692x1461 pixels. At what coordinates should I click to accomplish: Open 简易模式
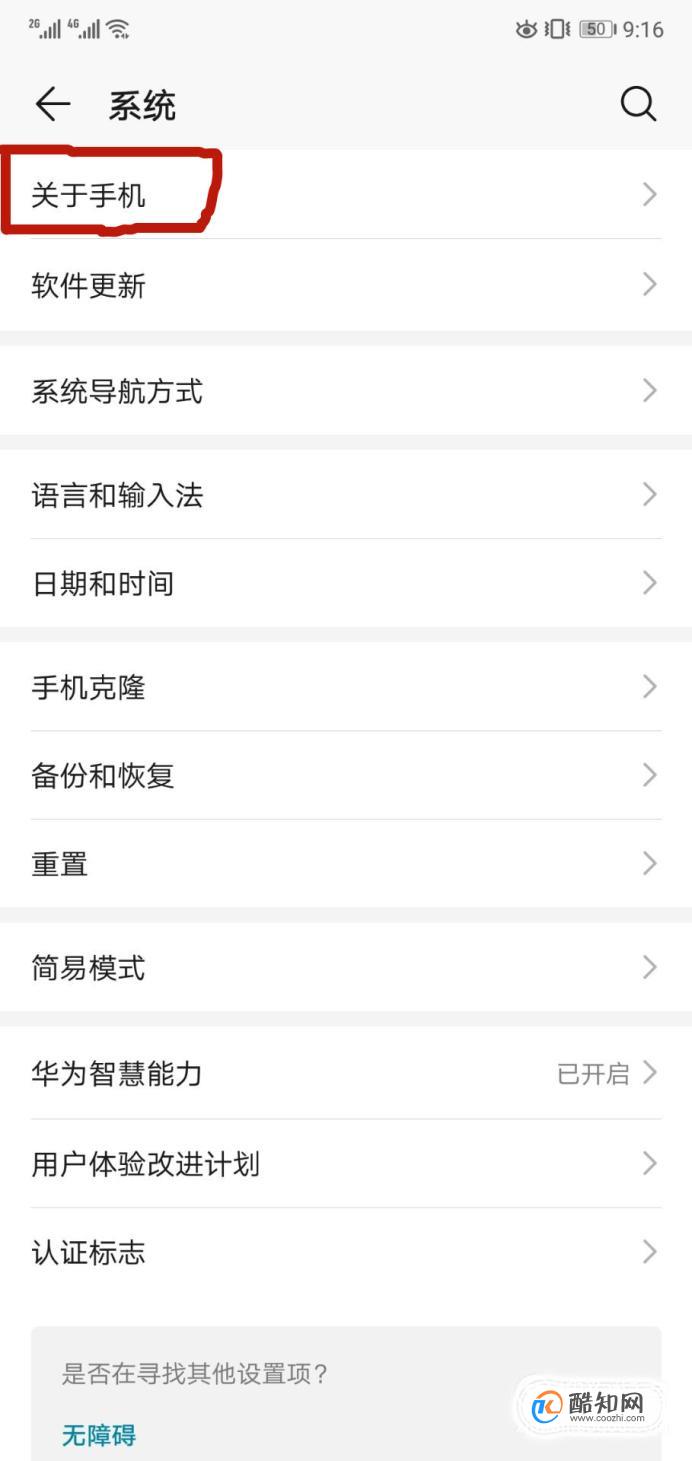(x=346, y=967)
